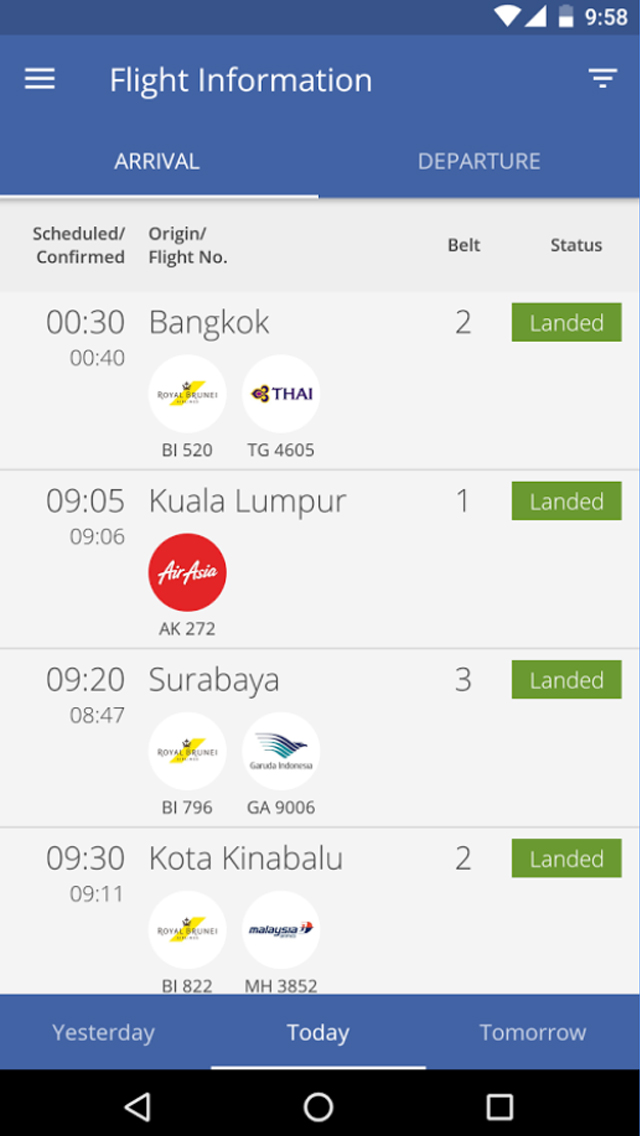This screenshot has height=1136, width=640.
Task: Switch to Tomorrow's flights
Action: 533,1032
